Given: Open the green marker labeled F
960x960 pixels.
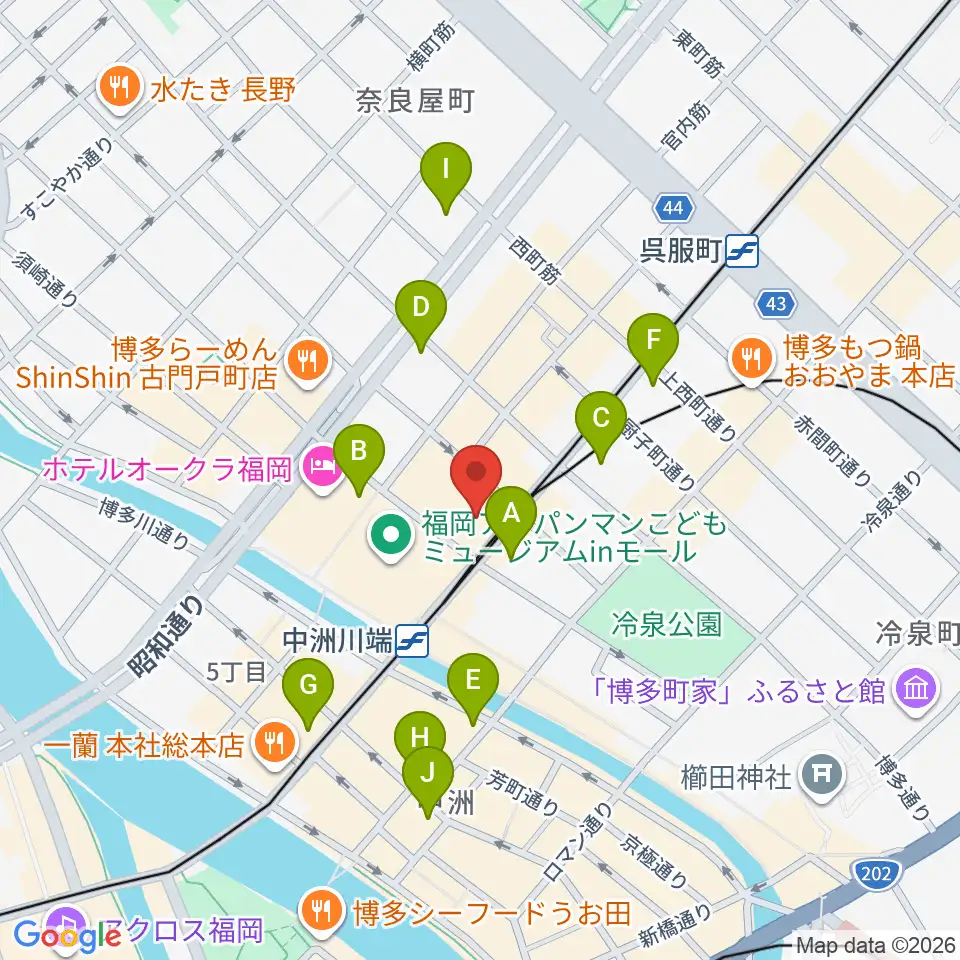Looking at the screenshot, I should pos(653,346).
